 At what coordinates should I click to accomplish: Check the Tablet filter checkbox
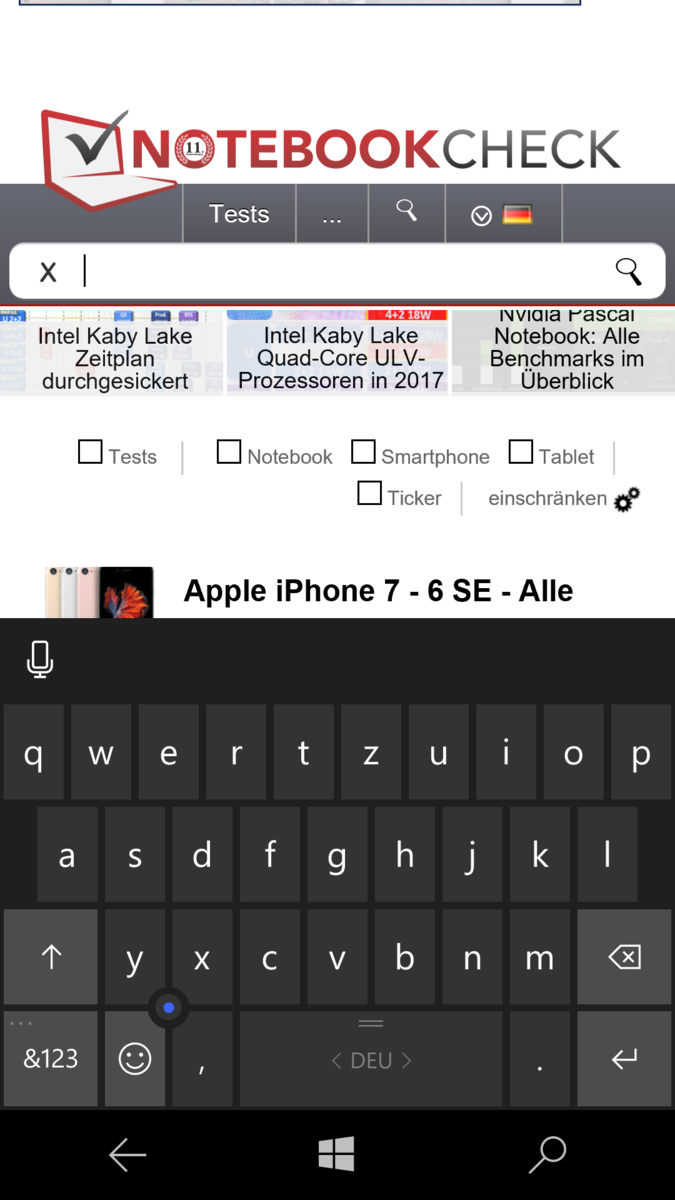pyautogui.click(x=521, y=452)
